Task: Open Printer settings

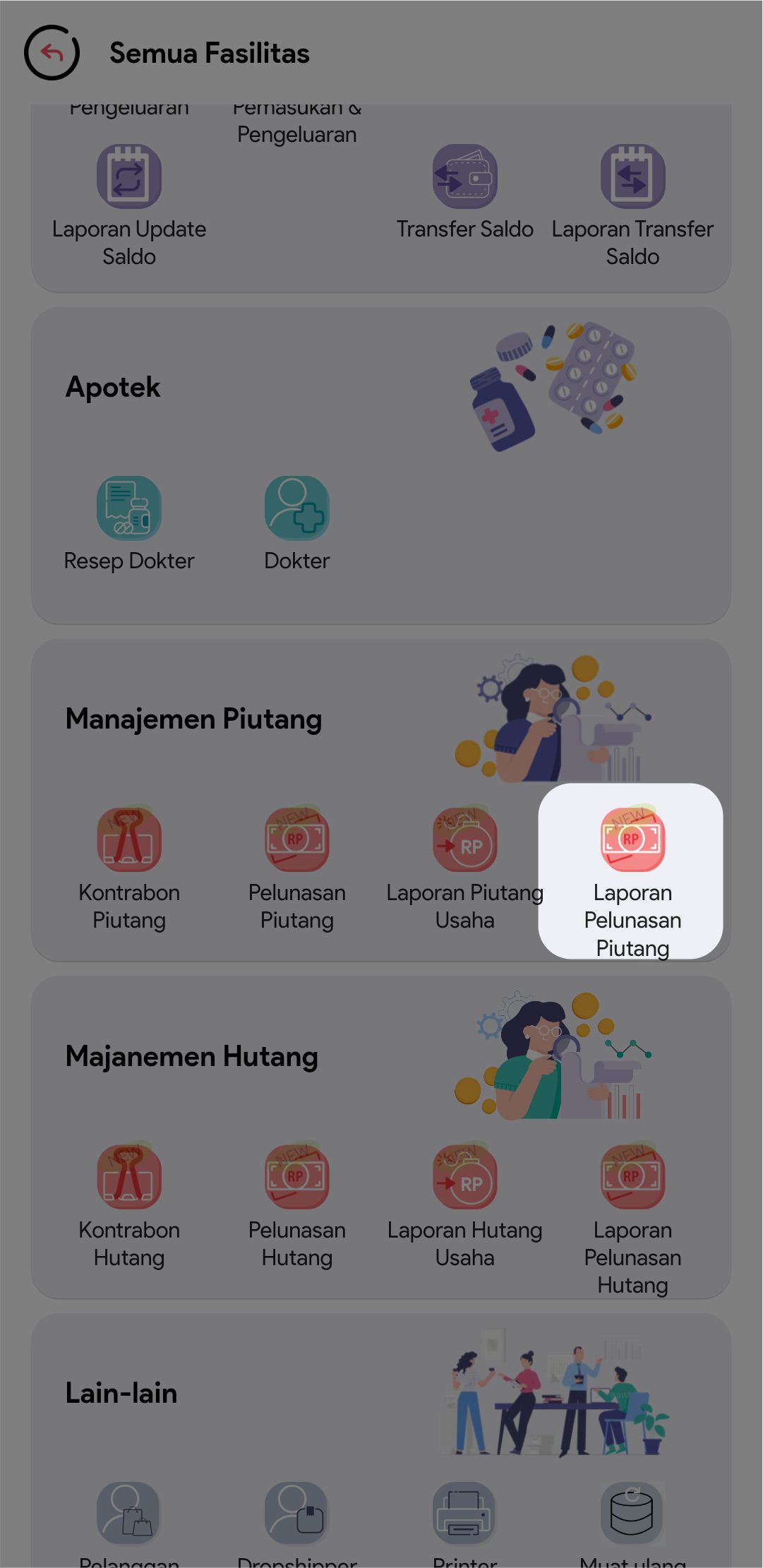Action: (x=464, y=1513)
